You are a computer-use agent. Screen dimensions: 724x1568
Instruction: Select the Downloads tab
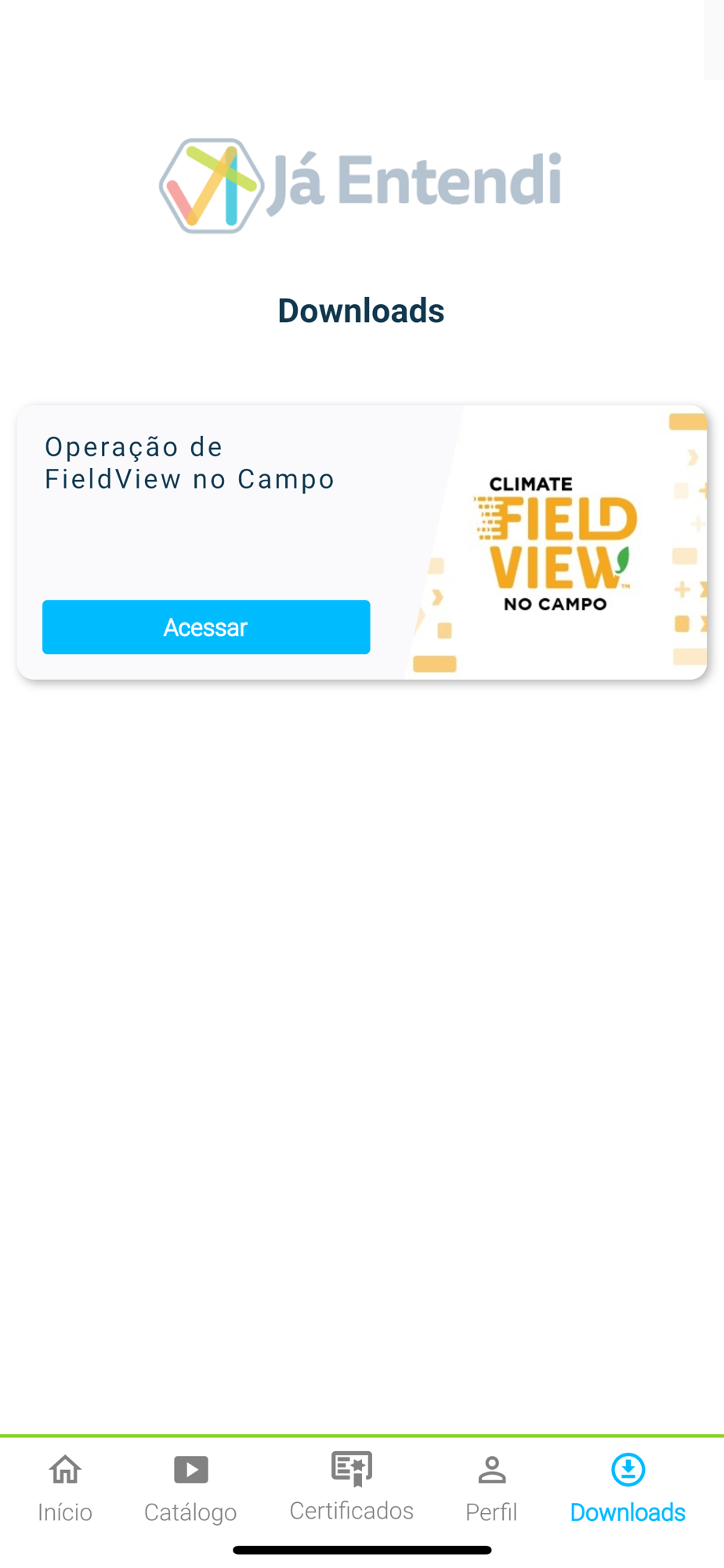628,1488
